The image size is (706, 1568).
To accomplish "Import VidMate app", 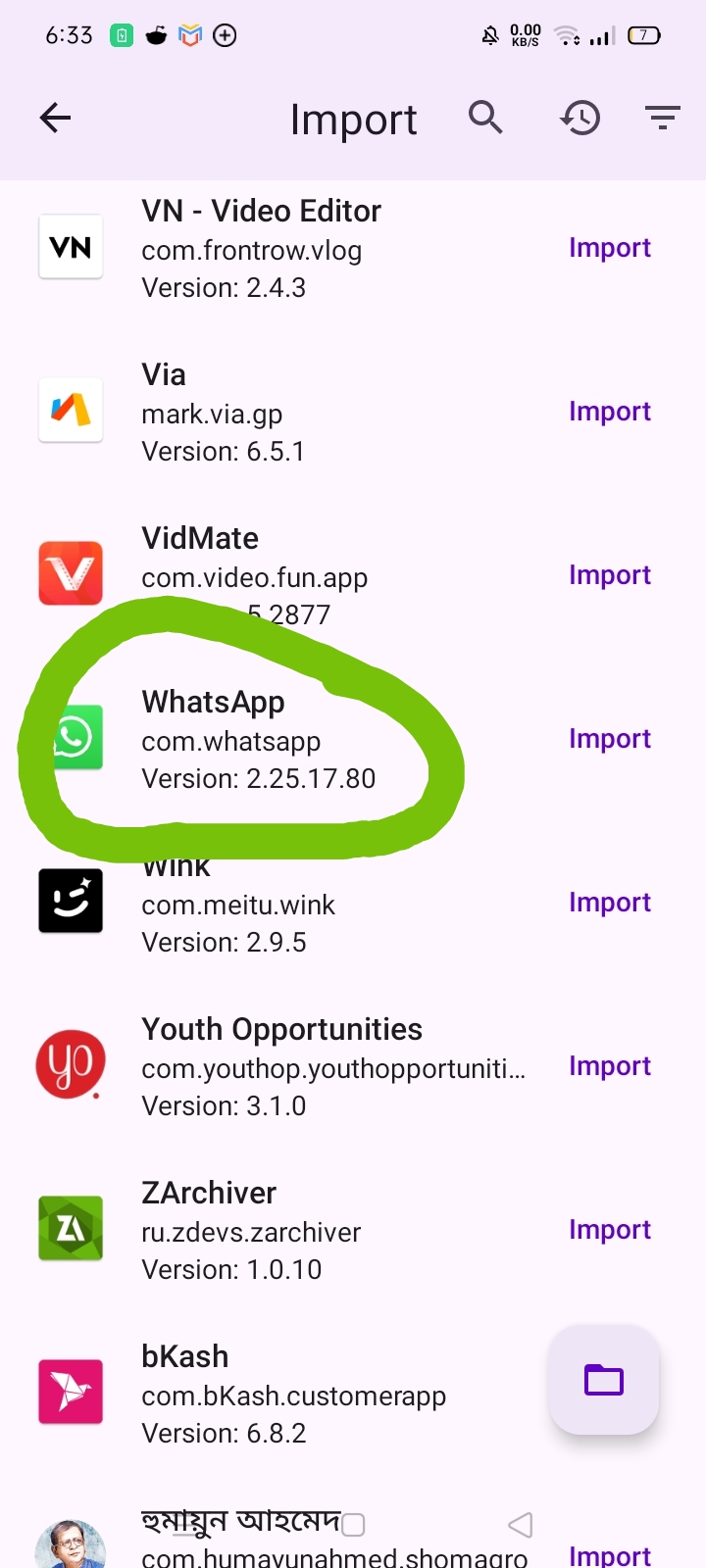I will 609,575.
